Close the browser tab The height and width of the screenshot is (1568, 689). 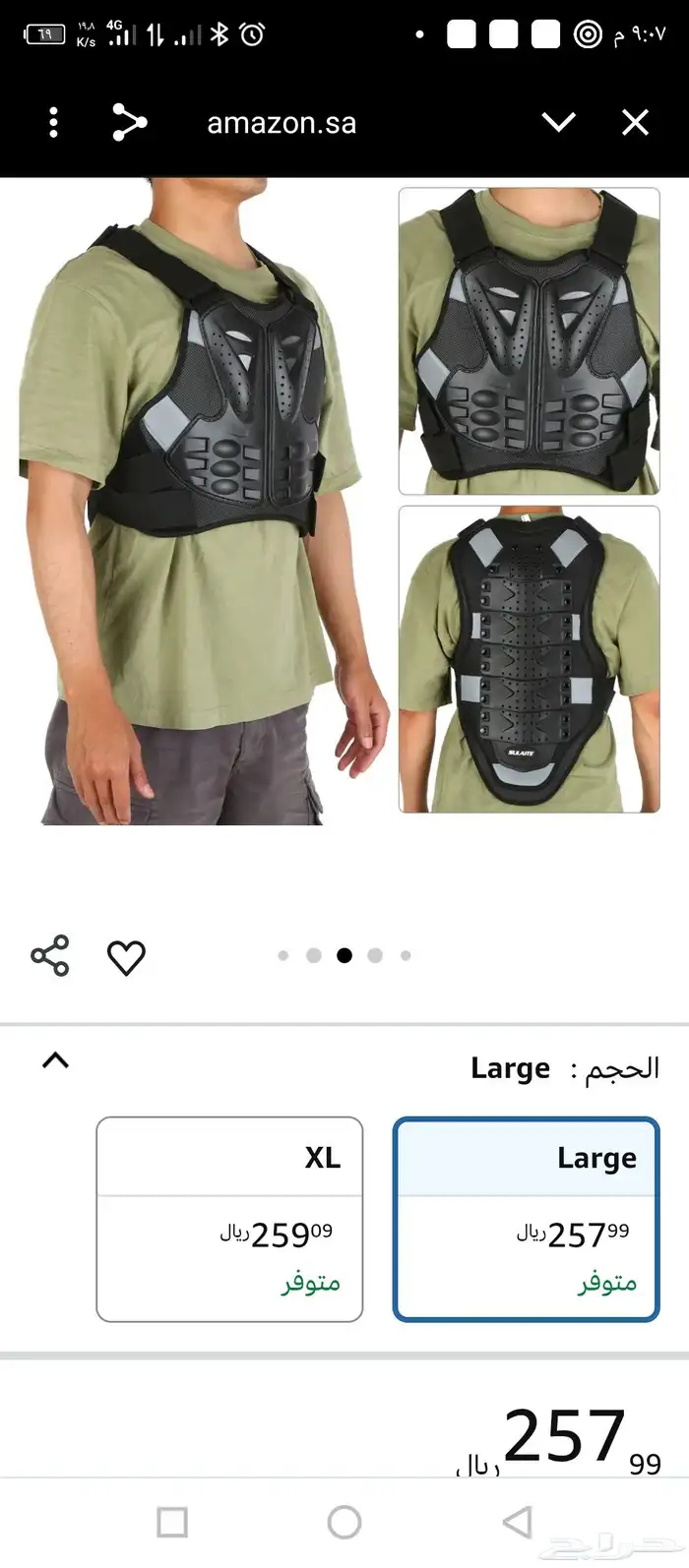click(636, 123)
